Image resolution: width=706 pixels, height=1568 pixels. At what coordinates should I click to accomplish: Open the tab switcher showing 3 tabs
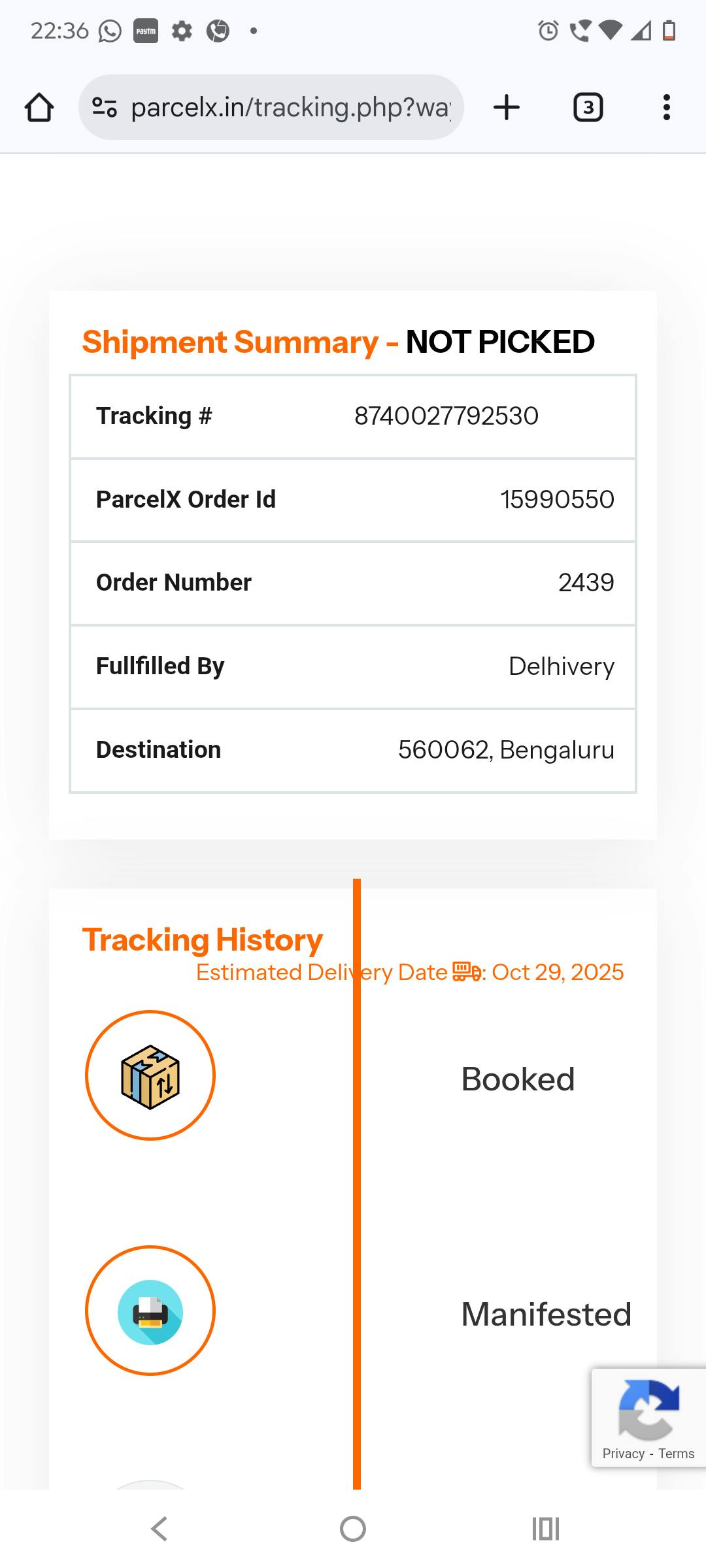click(588, 108)
